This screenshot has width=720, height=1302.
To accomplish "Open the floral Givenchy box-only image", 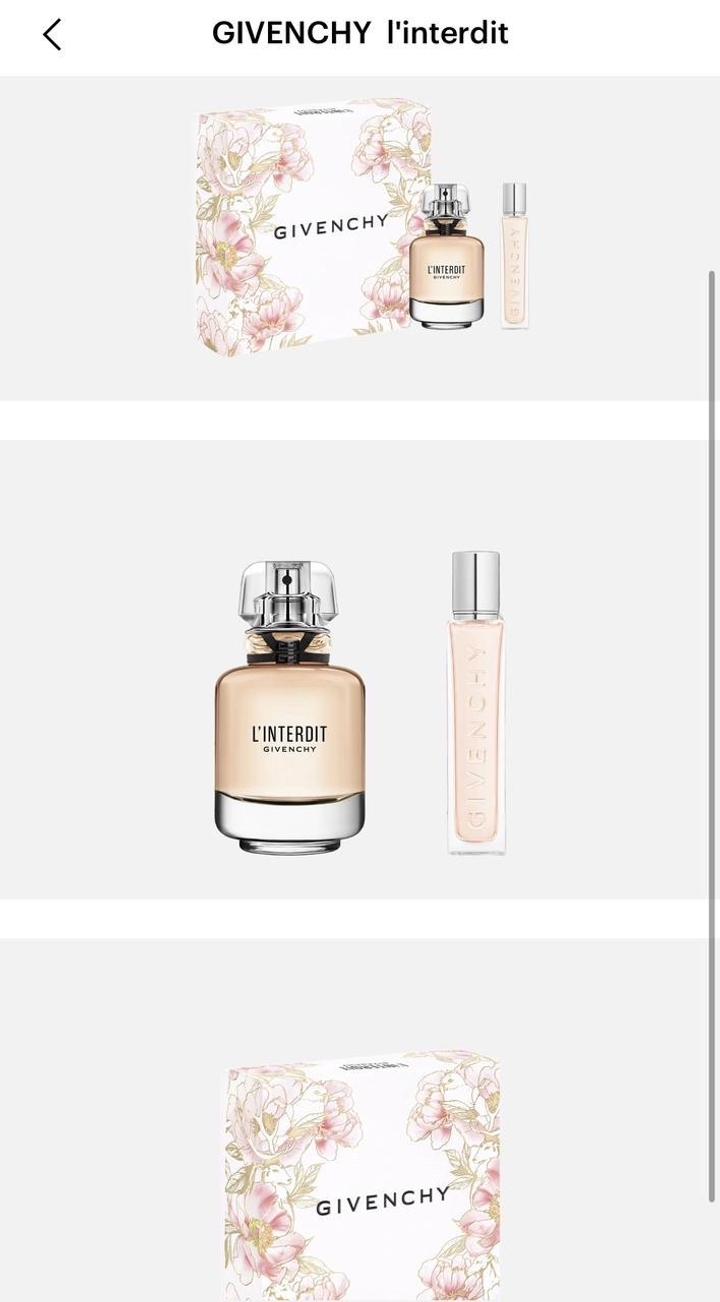I will [360, 1172].
